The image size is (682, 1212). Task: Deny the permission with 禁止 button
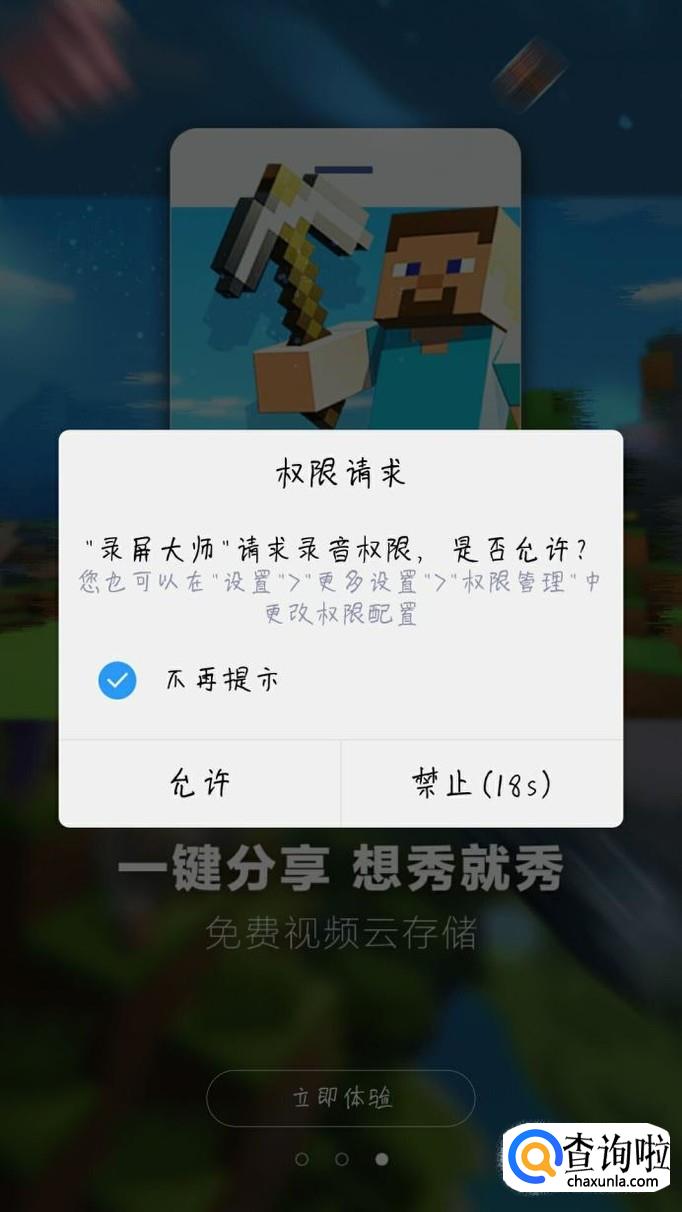pos(481,783)
